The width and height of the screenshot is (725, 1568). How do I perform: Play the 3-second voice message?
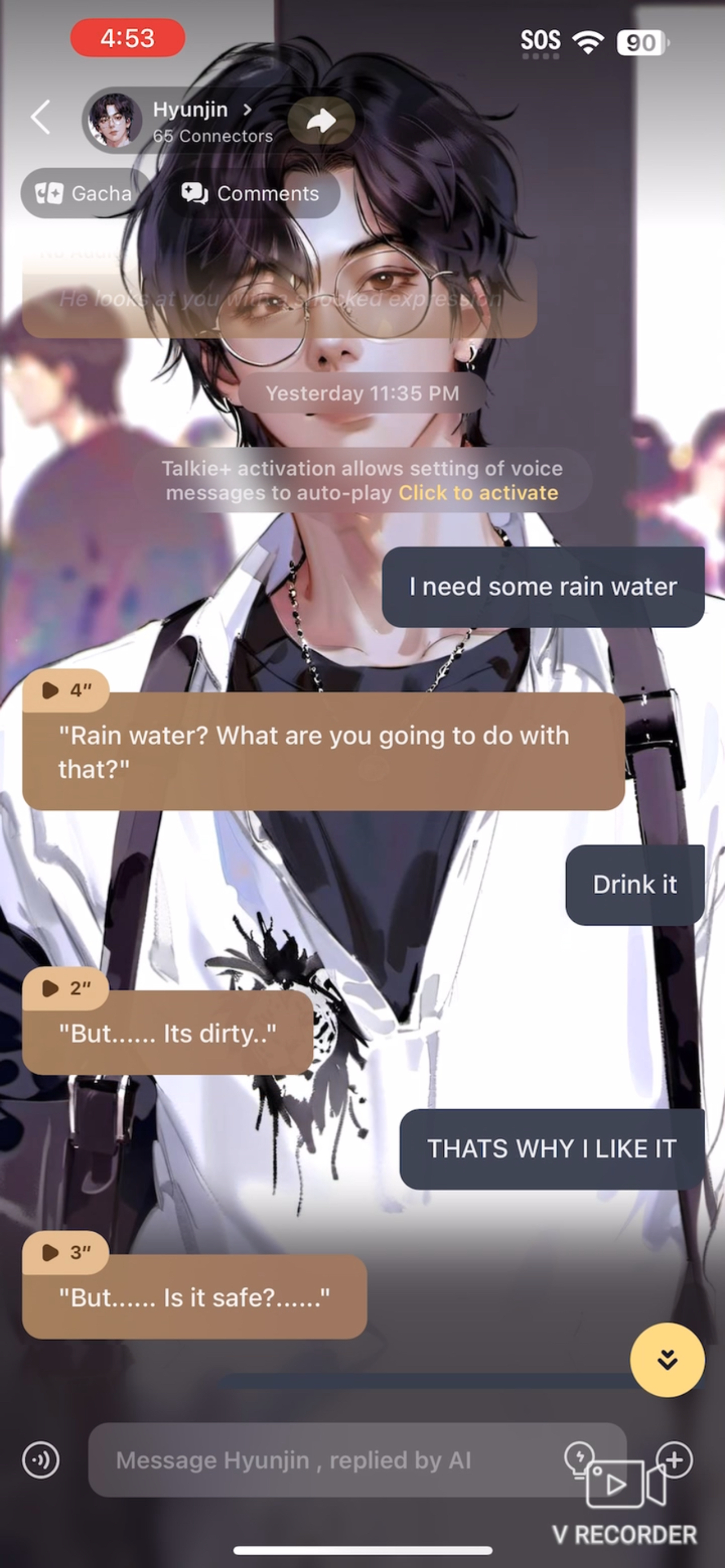click(x=65, y=1252)
